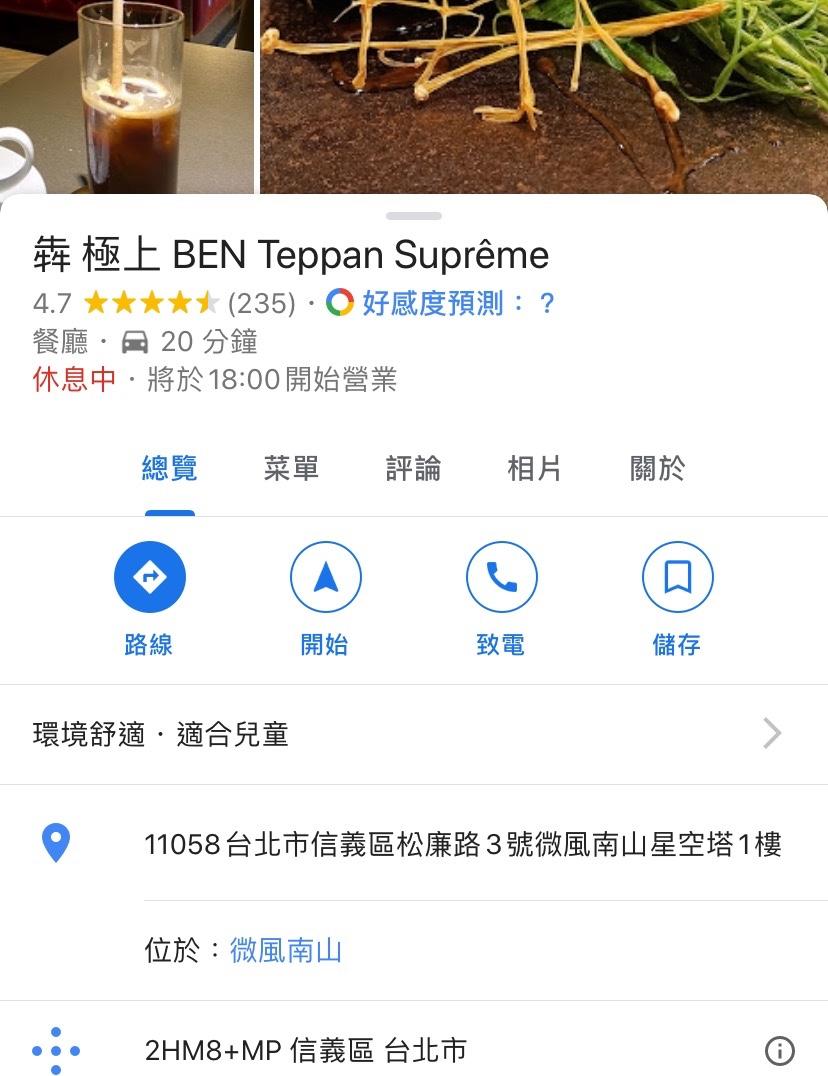The width and height of the screenshot is (828, 1076).
Task: Tap the plus code 2HM8+MP row
Action: pos(306,1051)
